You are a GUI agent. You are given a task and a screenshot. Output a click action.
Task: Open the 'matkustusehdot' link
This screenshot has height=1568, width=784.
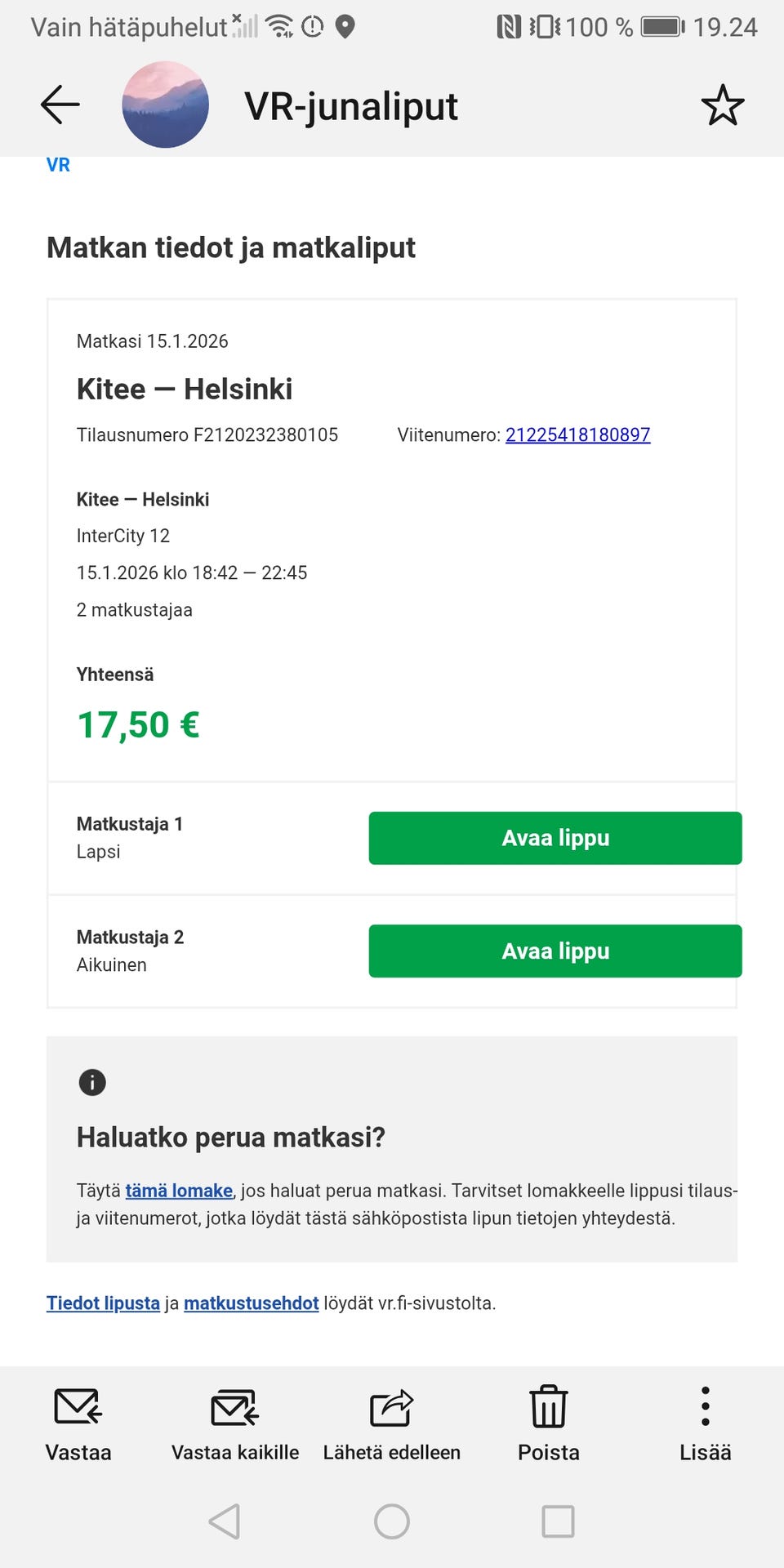(251, 1303)
